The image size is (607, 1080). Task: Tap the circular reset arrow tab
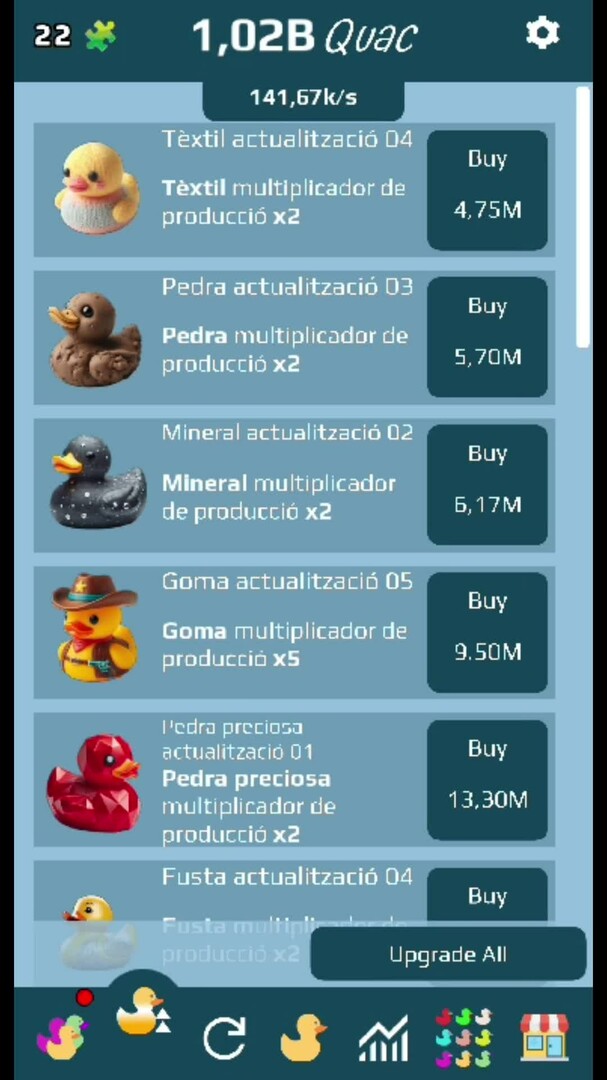click(224, 1038)
